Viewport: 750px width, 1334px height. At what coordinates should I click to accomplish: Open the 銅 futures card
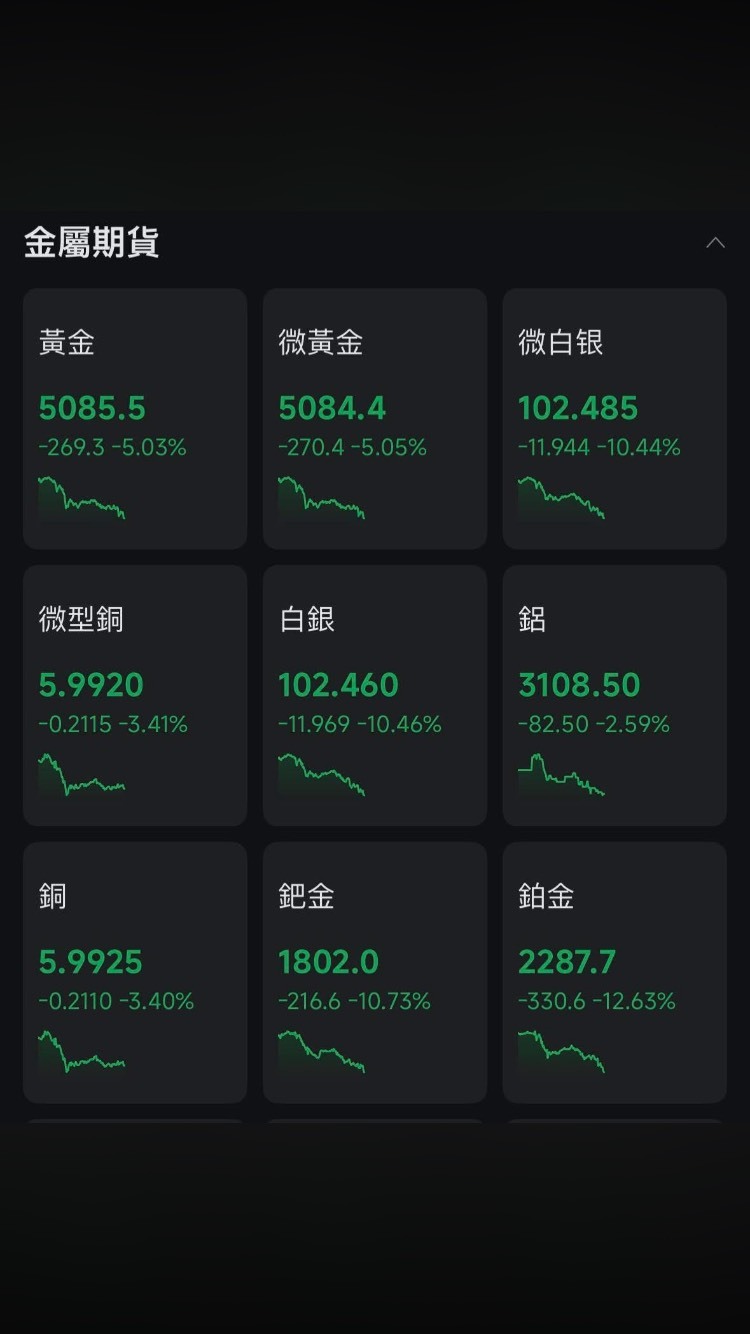135,973
